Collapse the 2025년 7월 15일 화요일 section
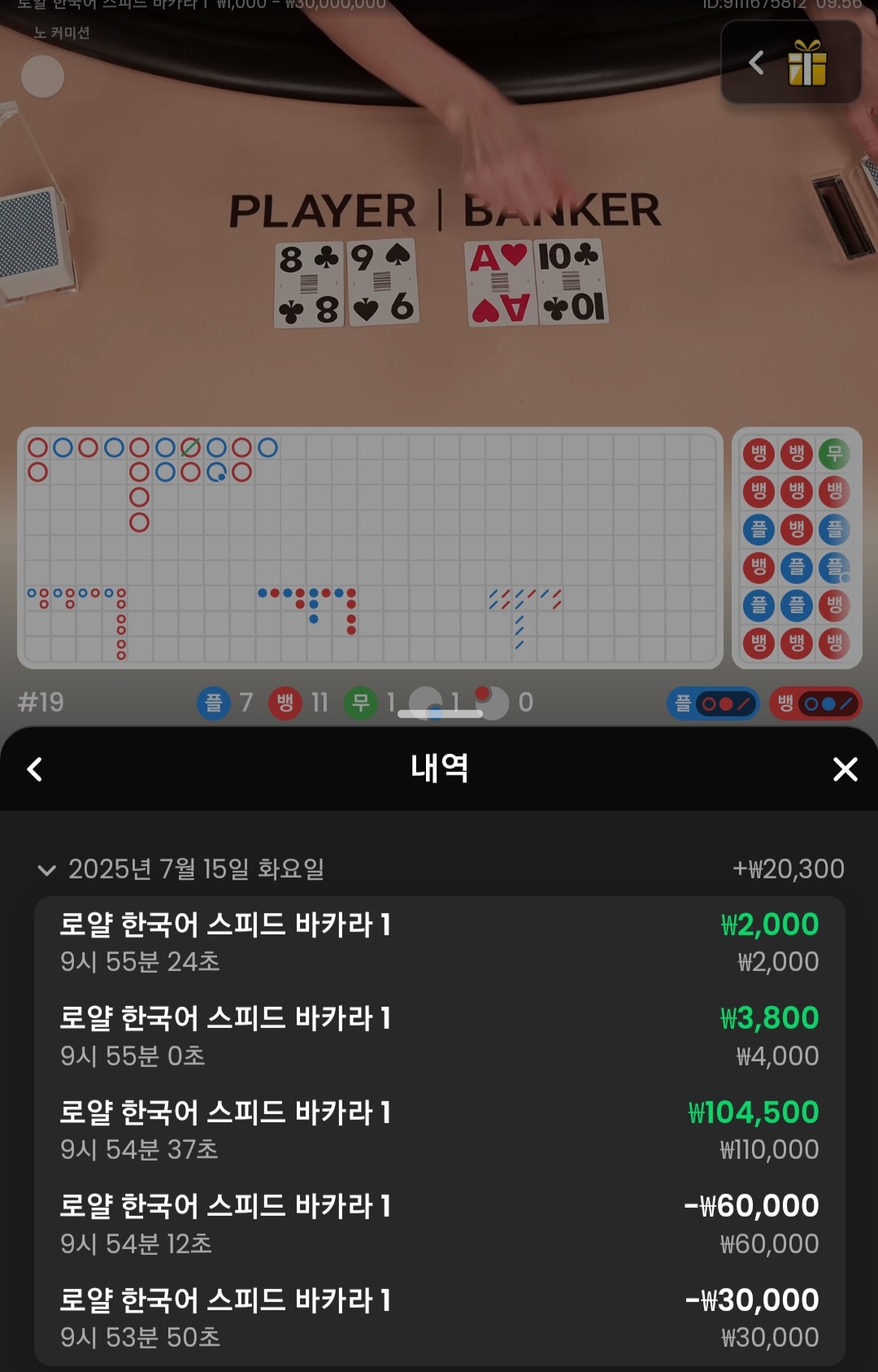878x1372 pixels. (47, 870)
